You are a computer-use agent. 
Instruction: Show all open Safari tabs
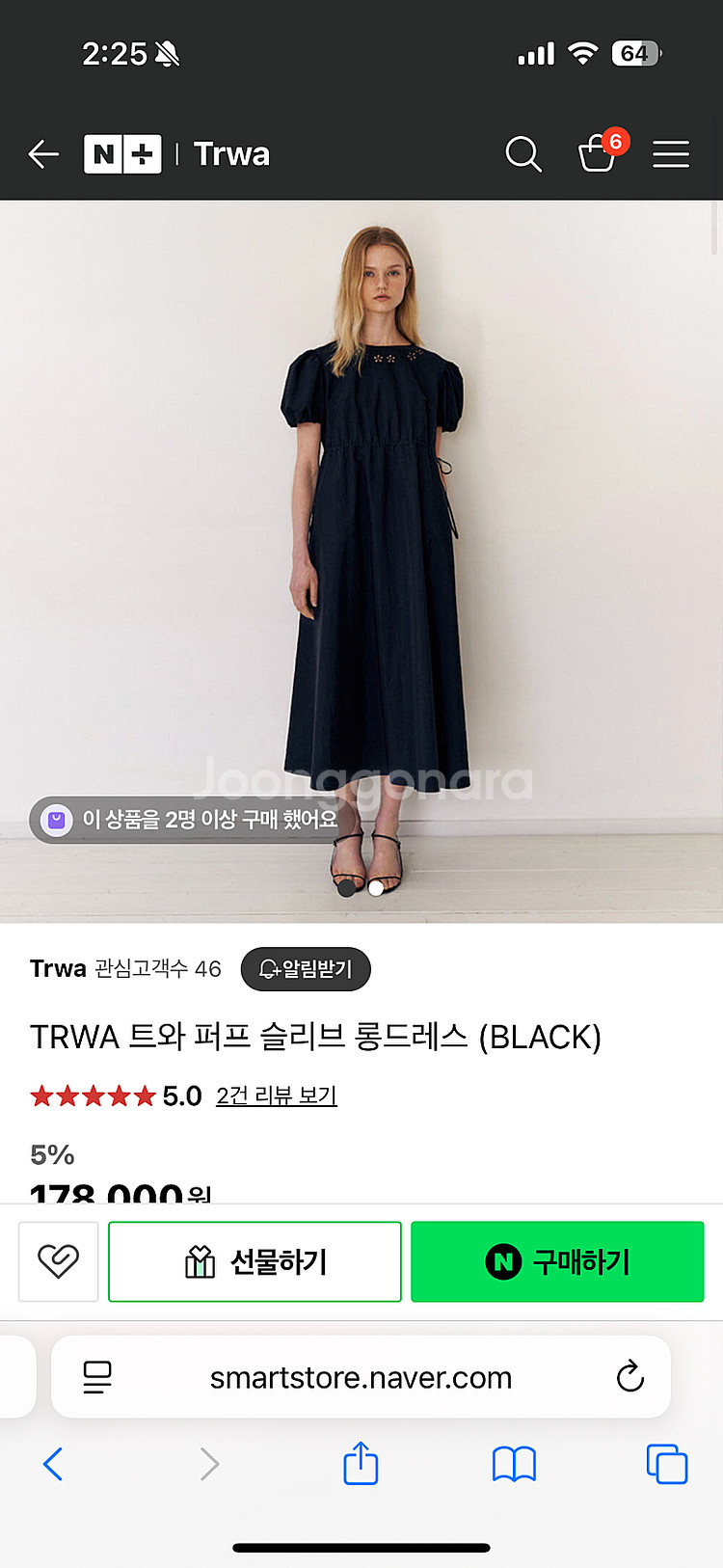(666, 1464)
